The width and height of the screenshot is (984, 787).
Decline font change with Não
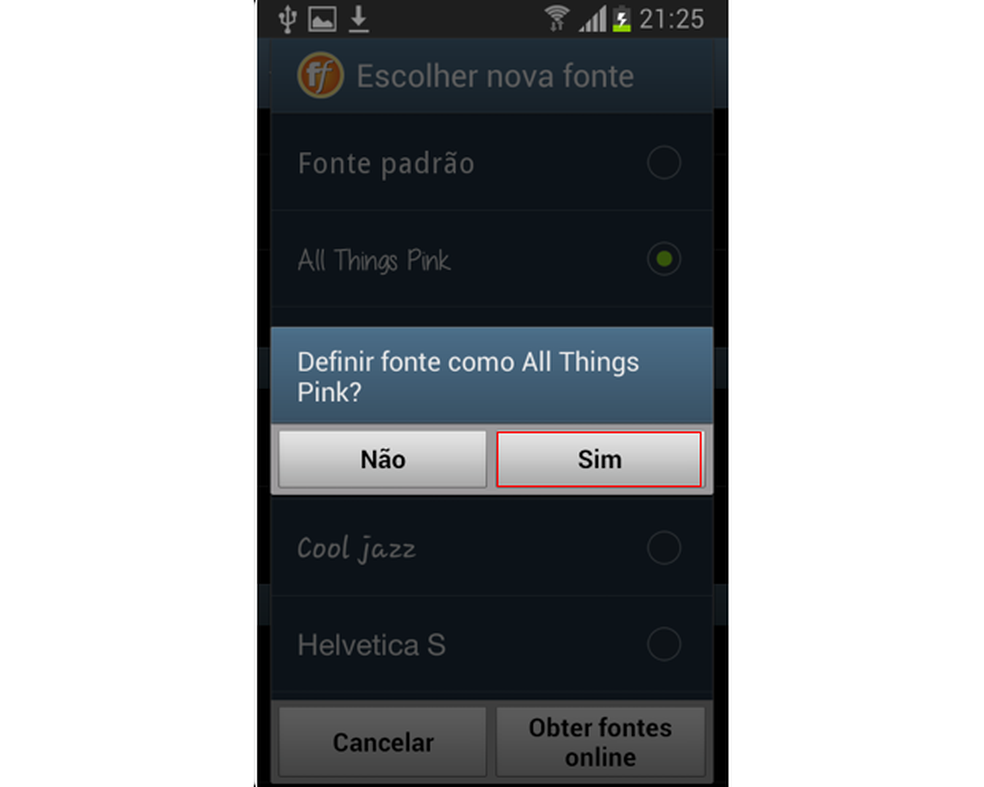382,460
